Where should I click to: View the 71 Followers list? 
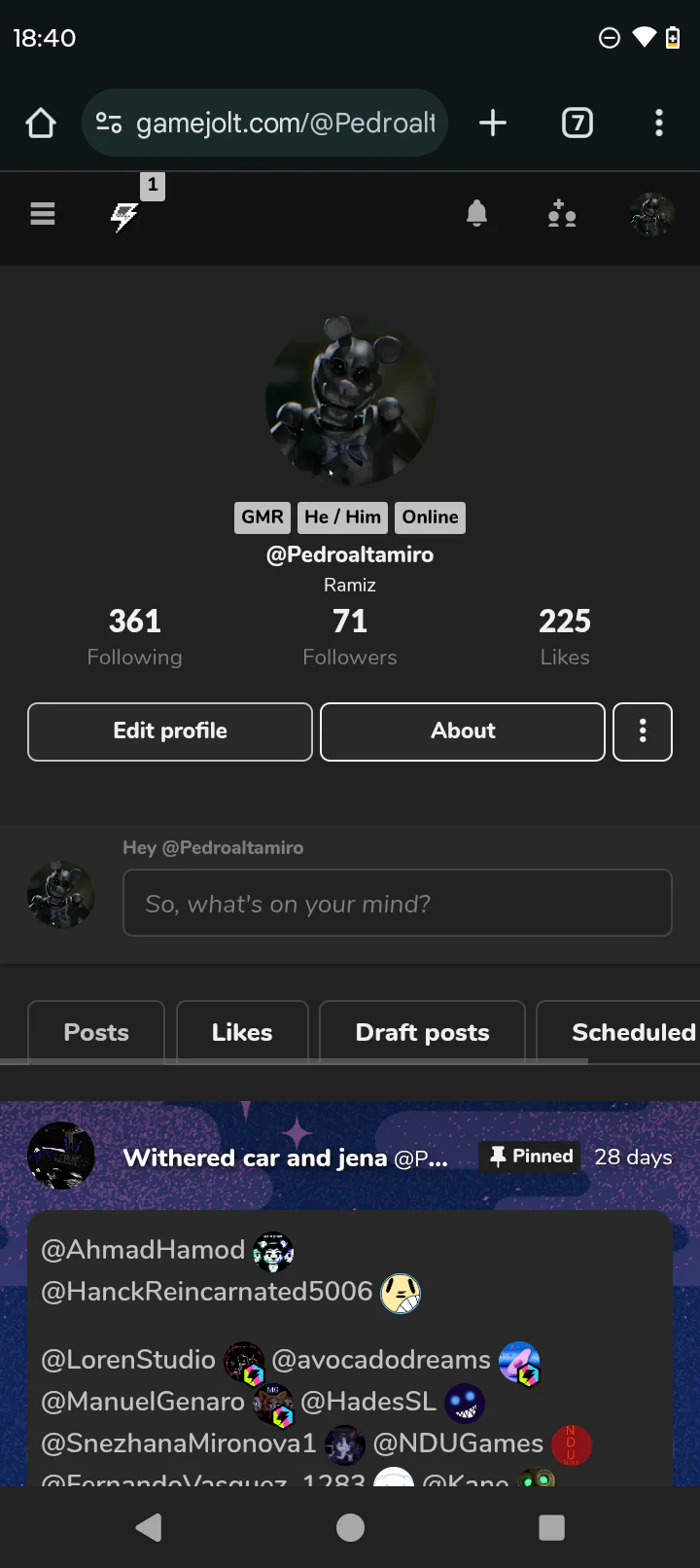pos(350,637)
